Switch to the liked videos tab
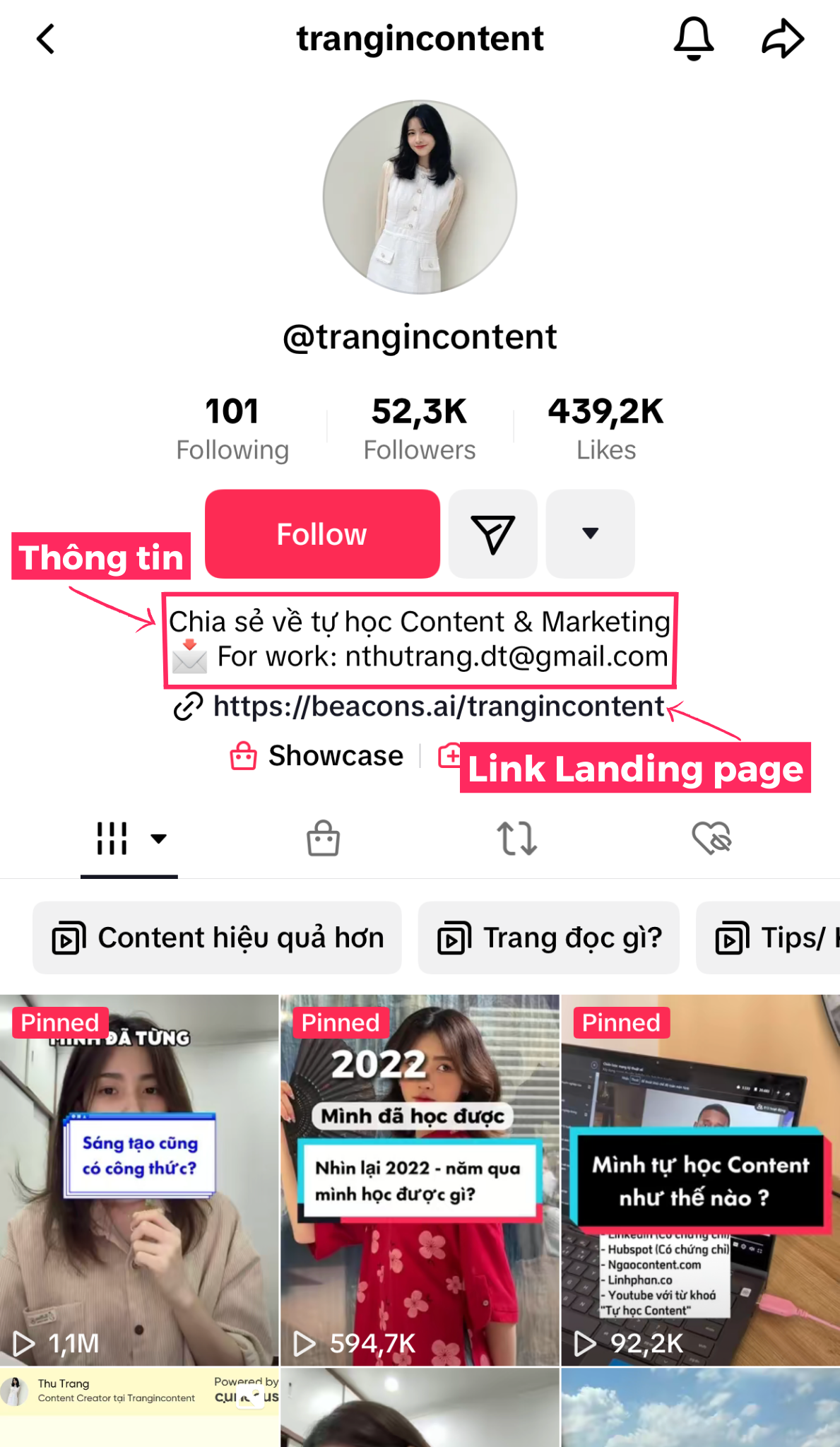The image size is (840, 1447). (x=711, y=839)
